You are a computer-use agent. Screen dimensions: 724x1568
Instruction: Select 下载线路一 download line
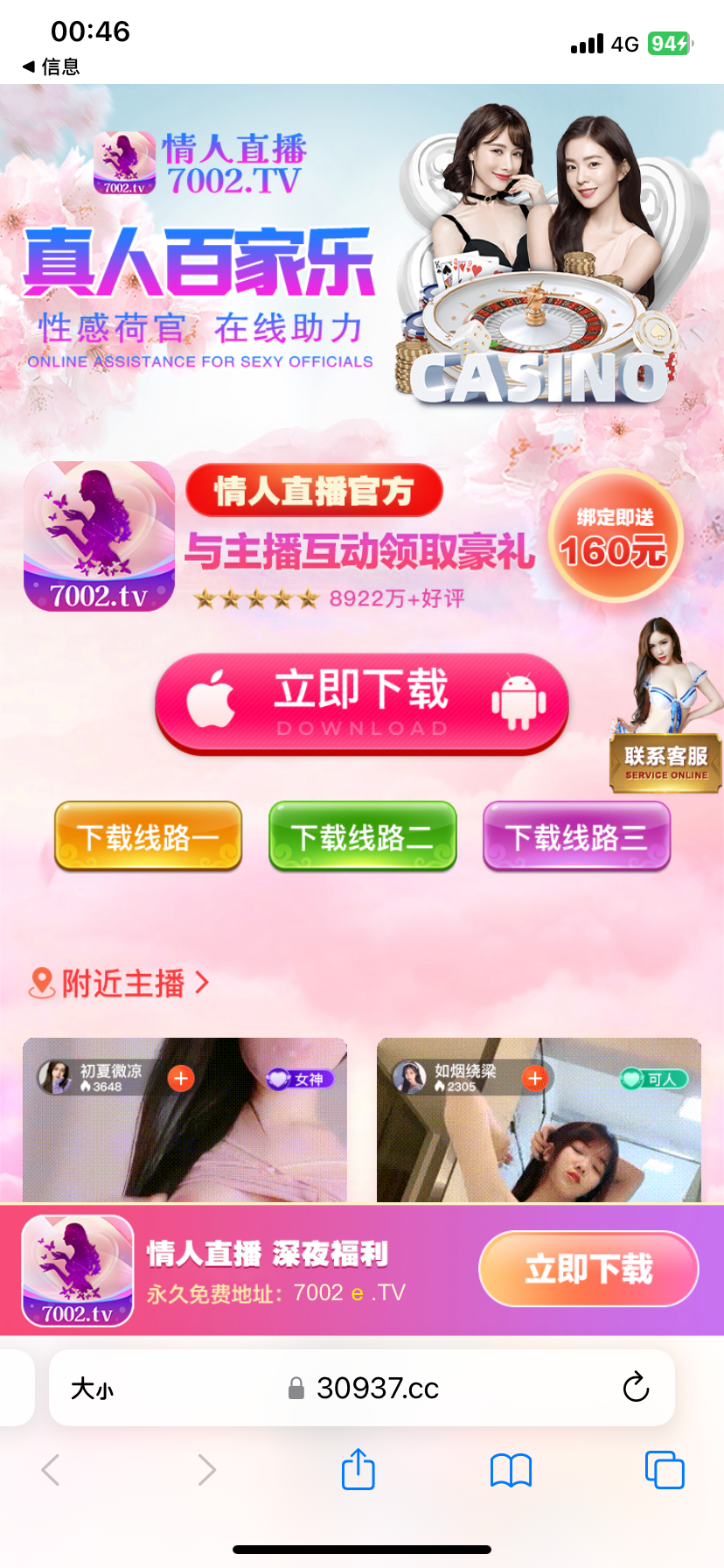click(x=148, y=836)
